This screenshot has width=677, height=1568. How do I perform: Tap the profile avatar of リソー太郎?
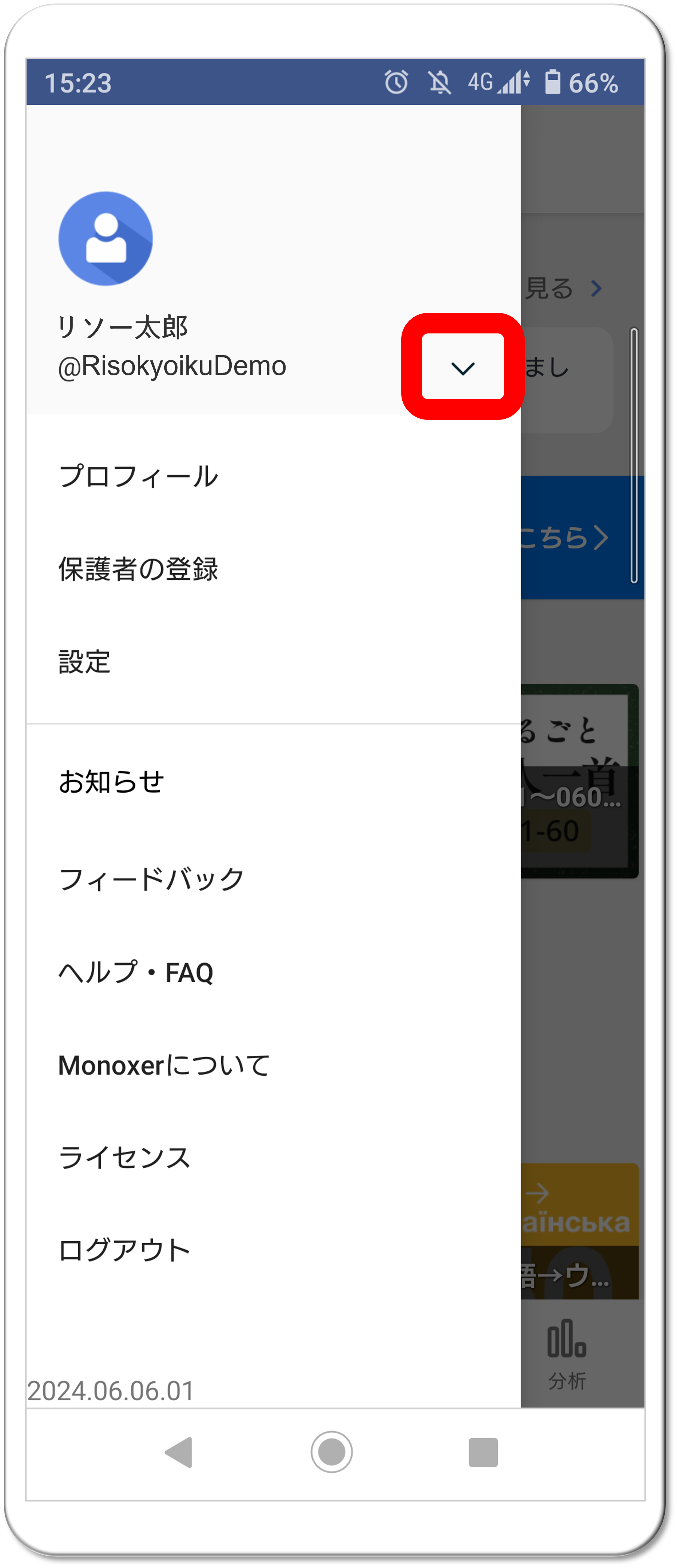(x=105, y=239)
